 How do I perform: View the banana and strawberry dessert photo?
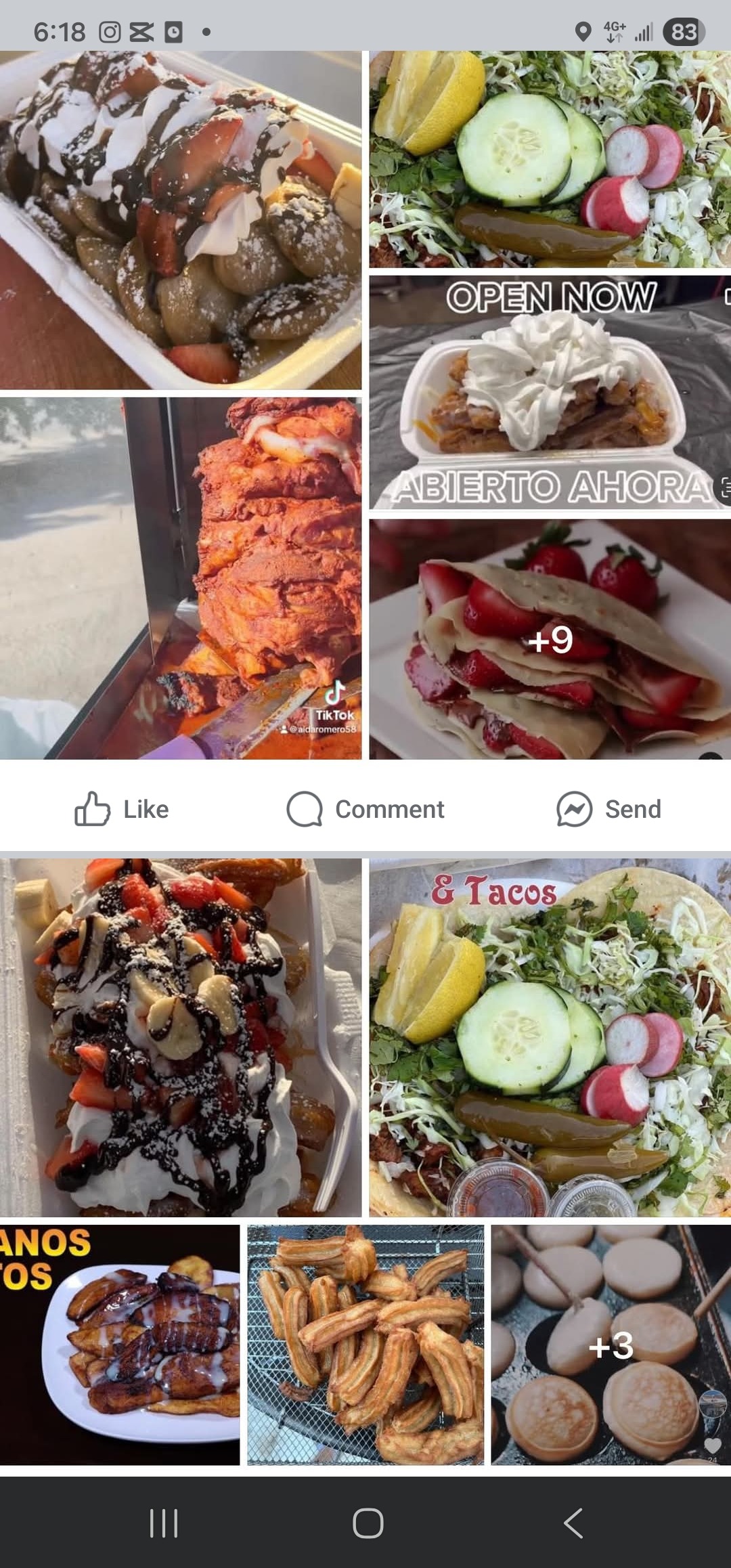point(181,1038)
